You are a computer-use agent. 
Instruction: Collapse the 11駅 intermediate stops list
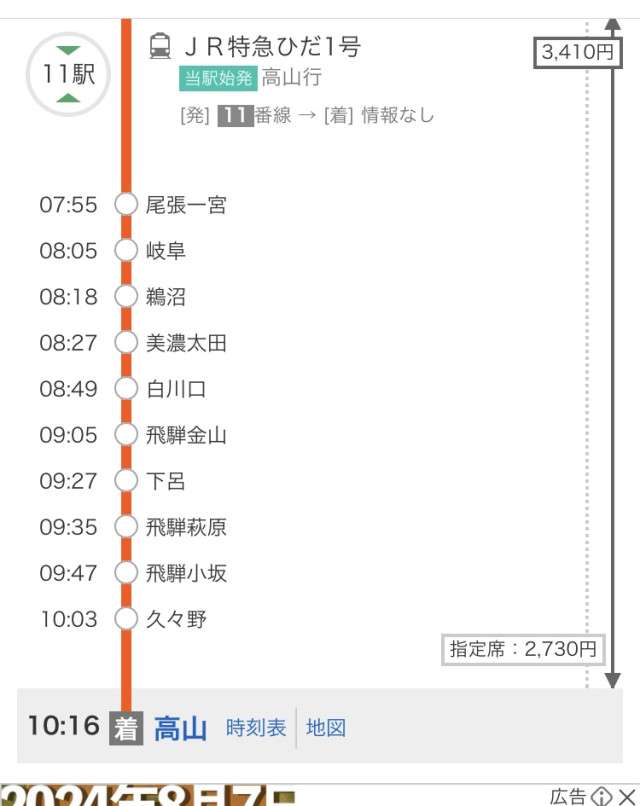pyautogui.click(x=68, y=74)
